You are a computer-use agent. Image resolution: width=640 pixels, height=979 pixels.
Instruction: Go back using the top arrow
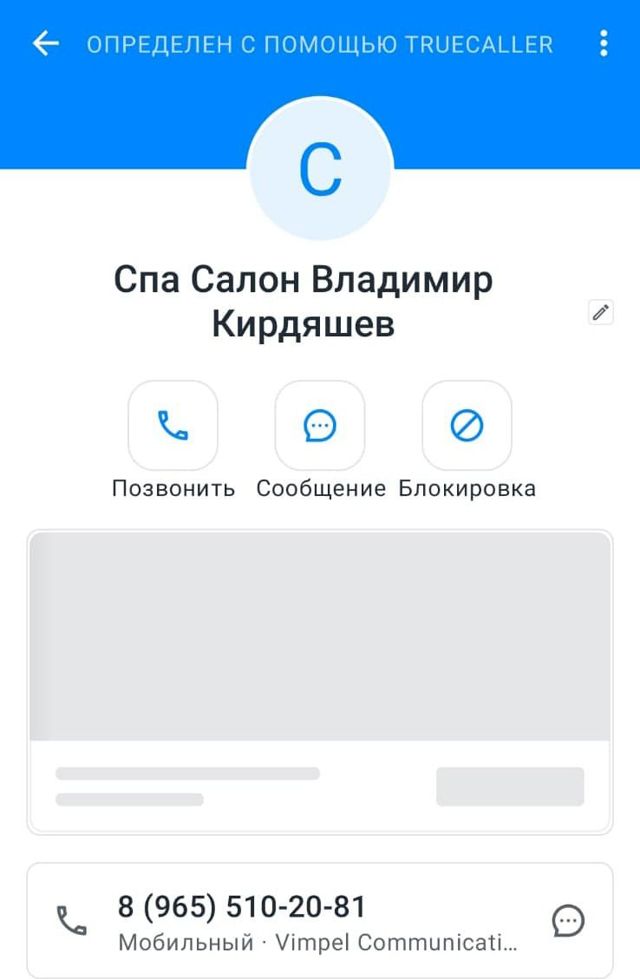pyautogui.click(x=46, y=43)
